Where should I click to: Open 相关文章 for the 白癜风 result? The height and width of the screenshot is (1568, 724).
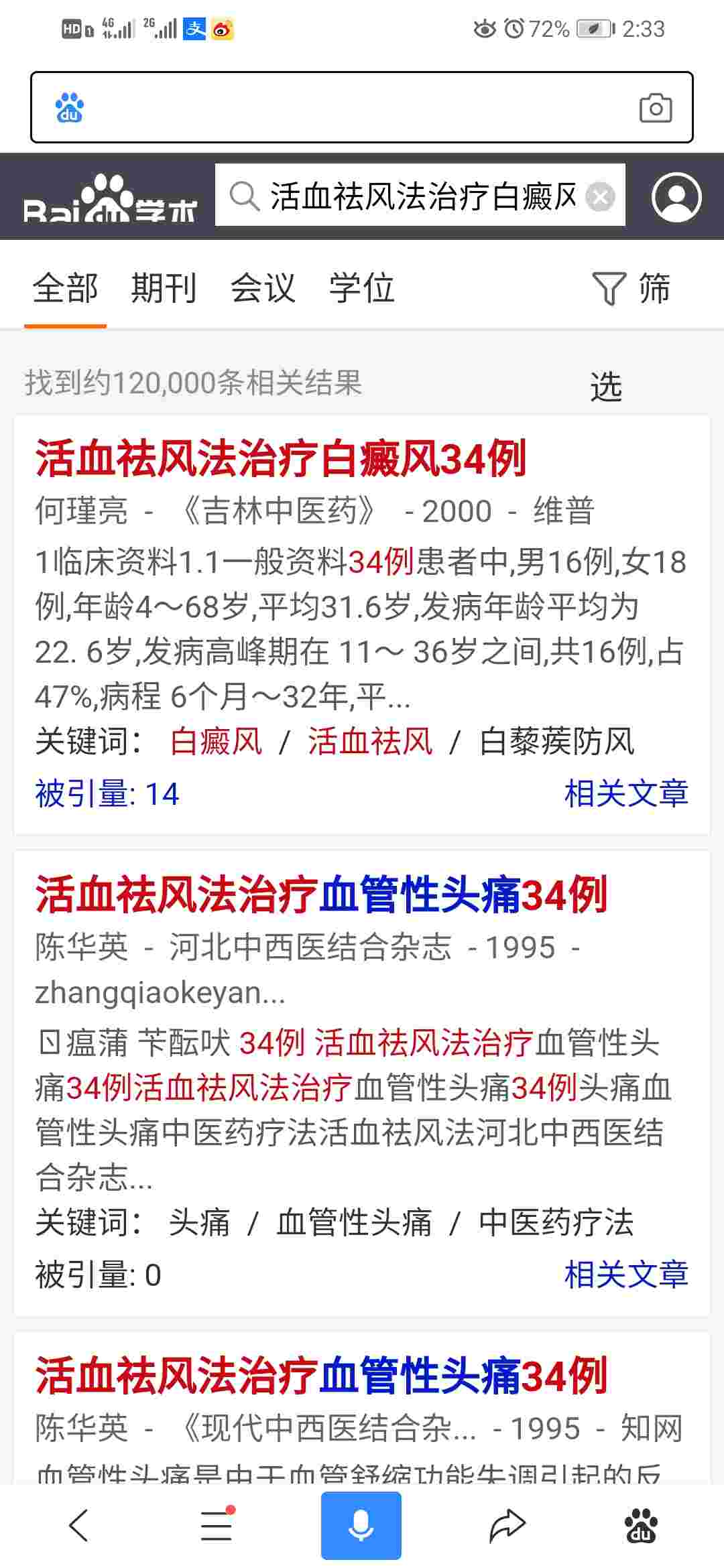[626, 794]
